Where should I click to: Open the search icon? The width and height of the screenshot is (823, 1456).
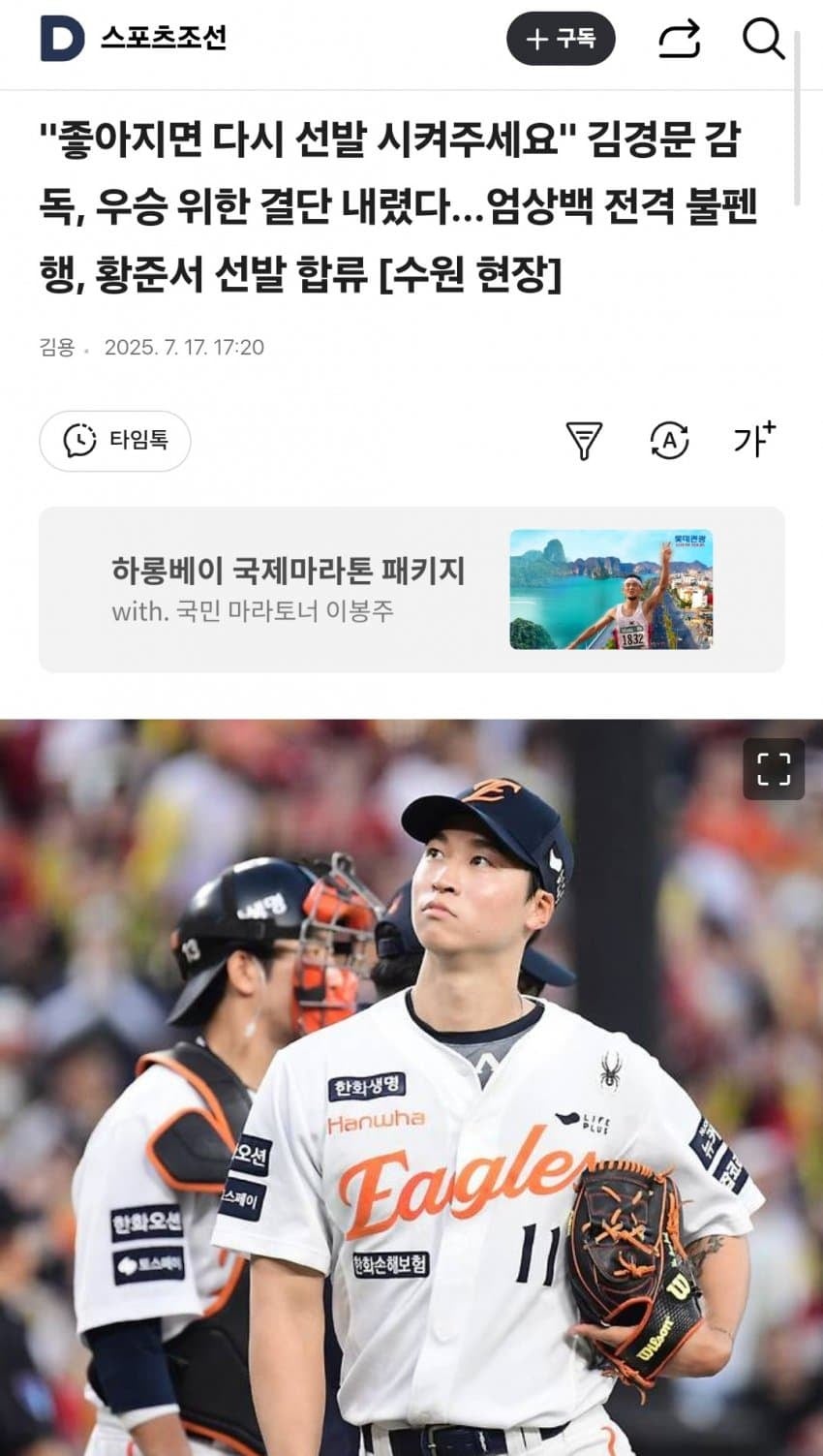point(763,39)
